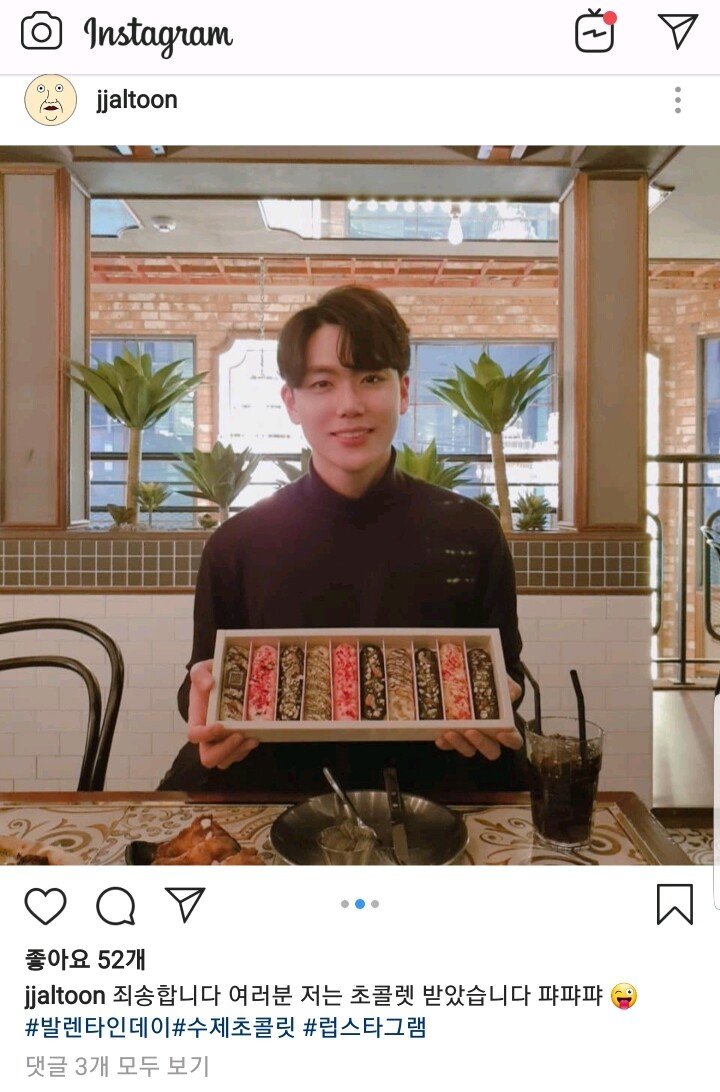The width and height of the screenshot is (720, 1092).
Task: View all comments via 댓글 3개 모두 보기
Action: (x=117, y=1066)
